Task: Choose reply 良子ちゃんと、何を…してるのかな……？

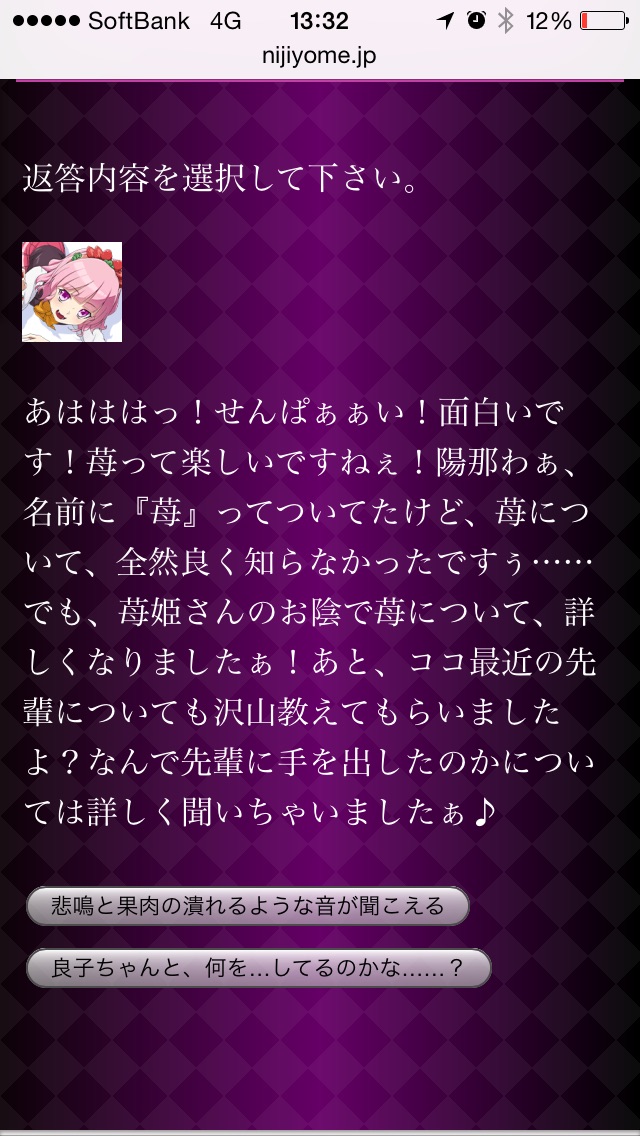Action: coord(258,968)
